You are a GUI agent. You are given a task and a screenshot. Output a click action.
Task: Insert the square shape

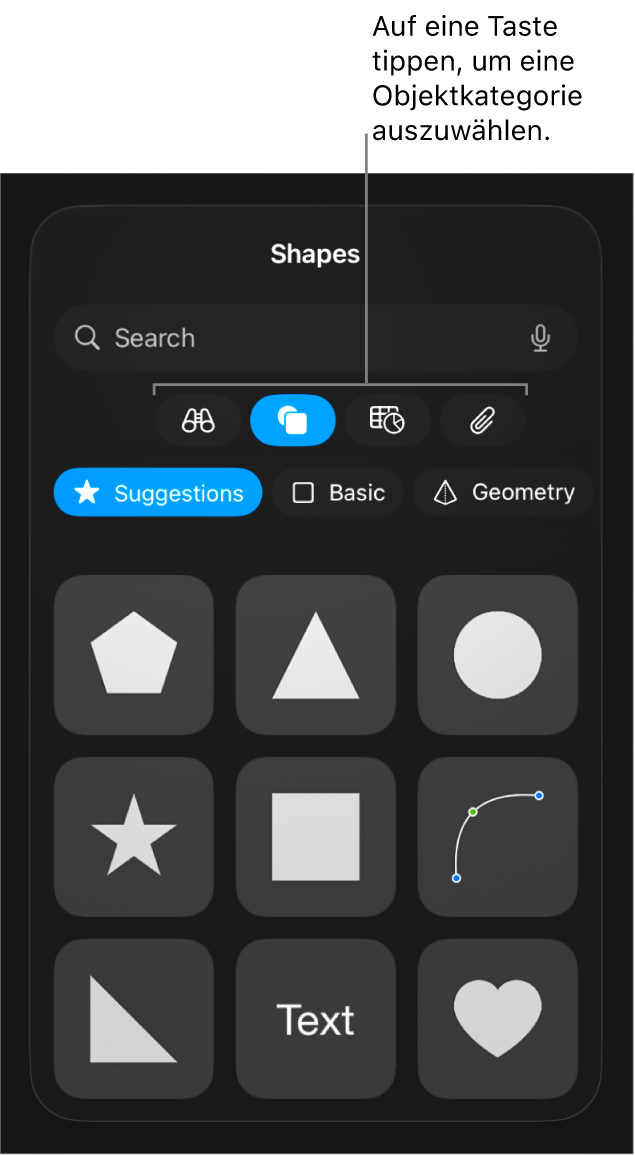pyautogui.click(x=316, y=837)
